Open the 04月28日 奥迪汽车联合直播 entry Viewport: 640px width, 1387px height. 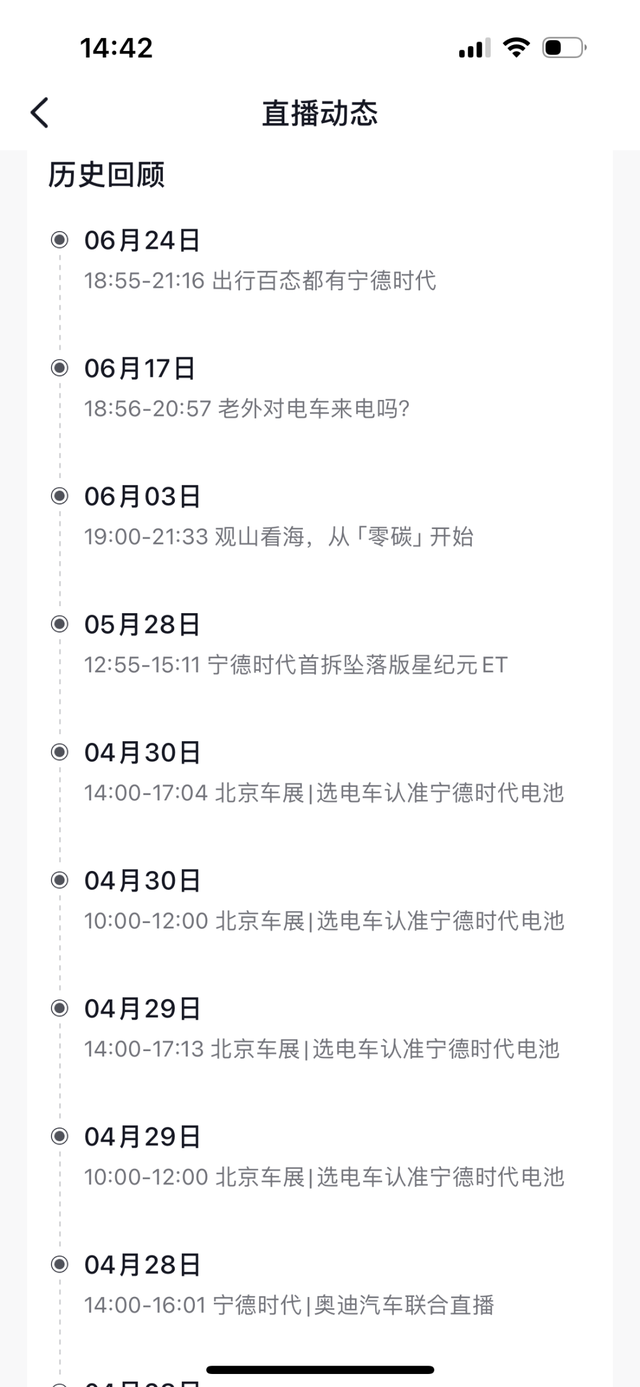pos(289,1304)
